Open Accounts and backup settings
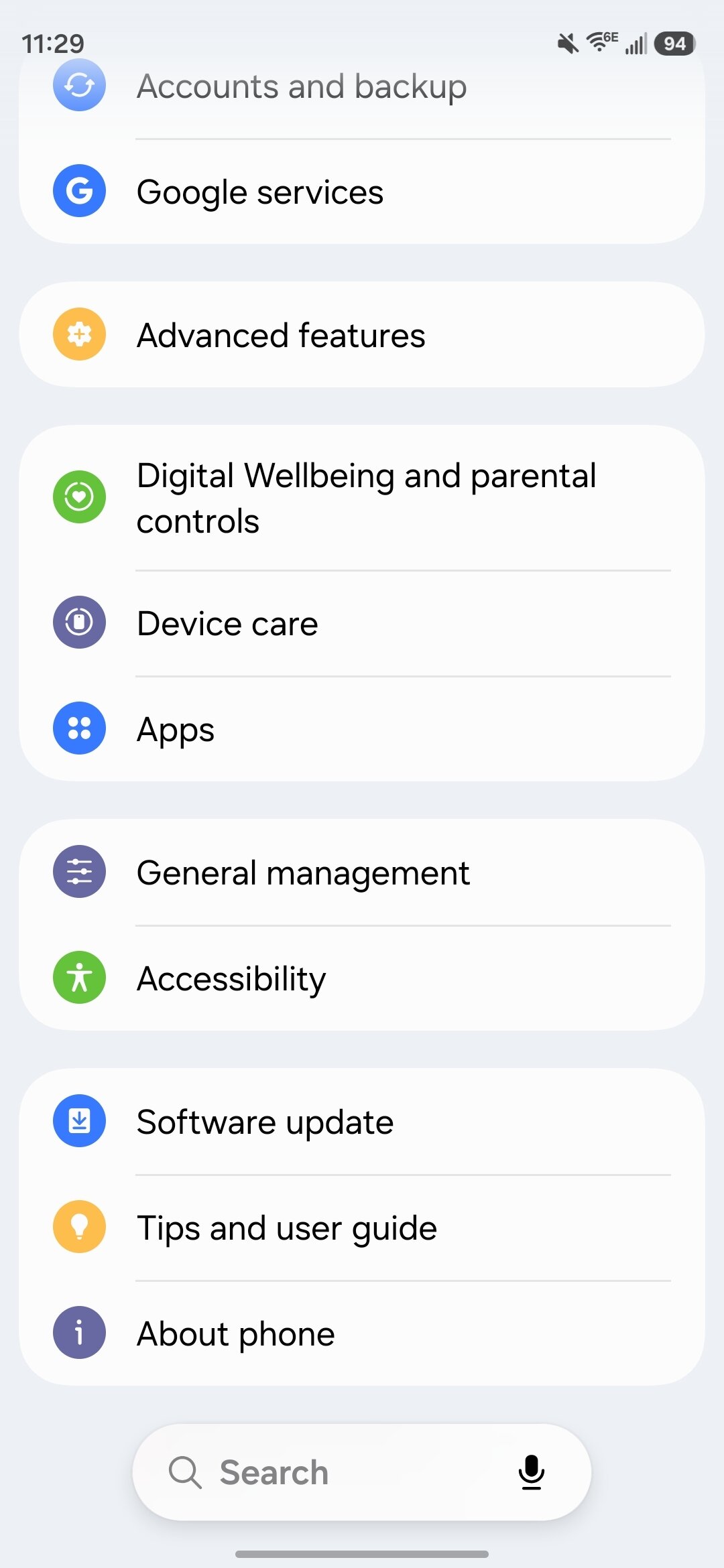The width and height of the screenshot is (724, 1568). point(302,86)
